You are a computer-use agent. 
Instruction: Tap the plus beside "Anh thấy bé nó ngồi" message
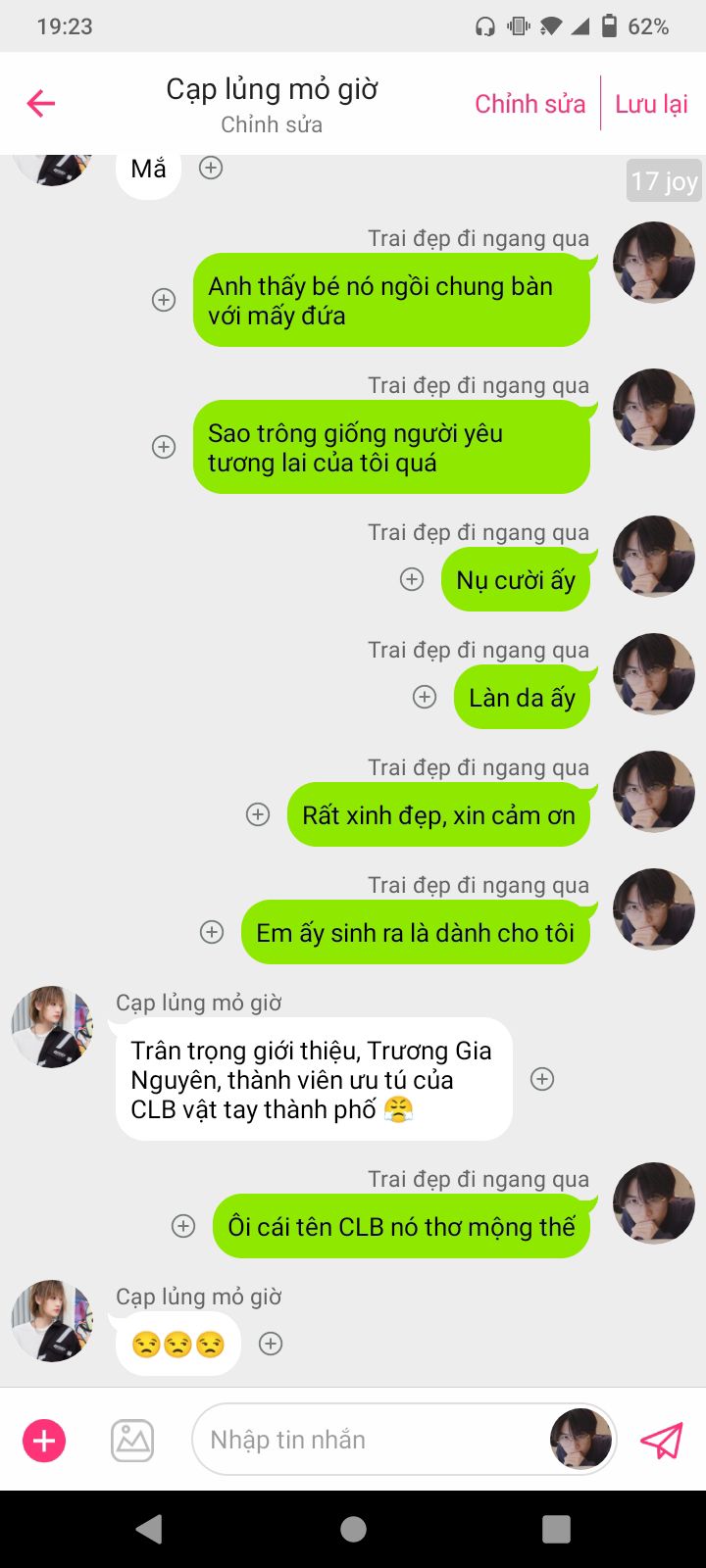[164, 300]
